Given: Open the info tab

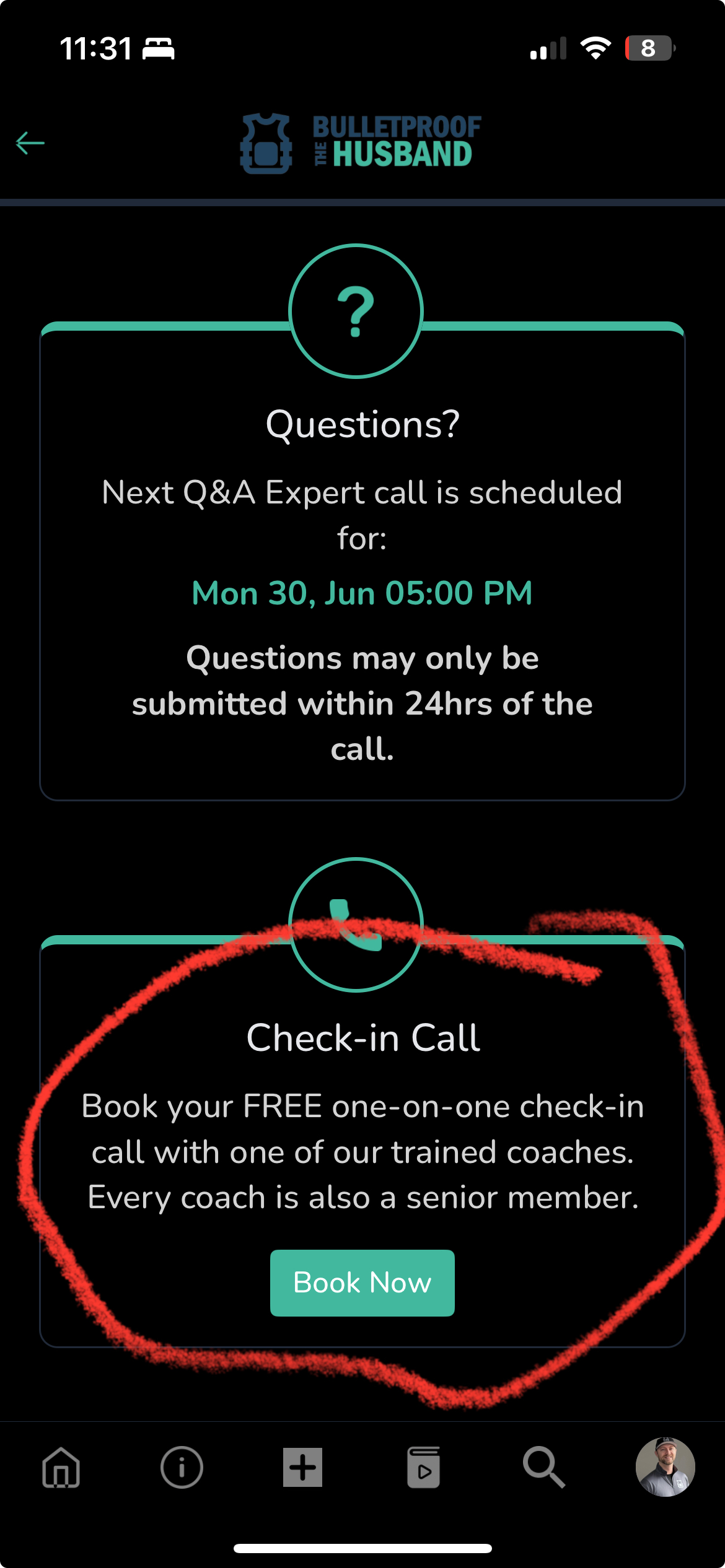Looking at the screenshot, I should (x=182, y=1467).
